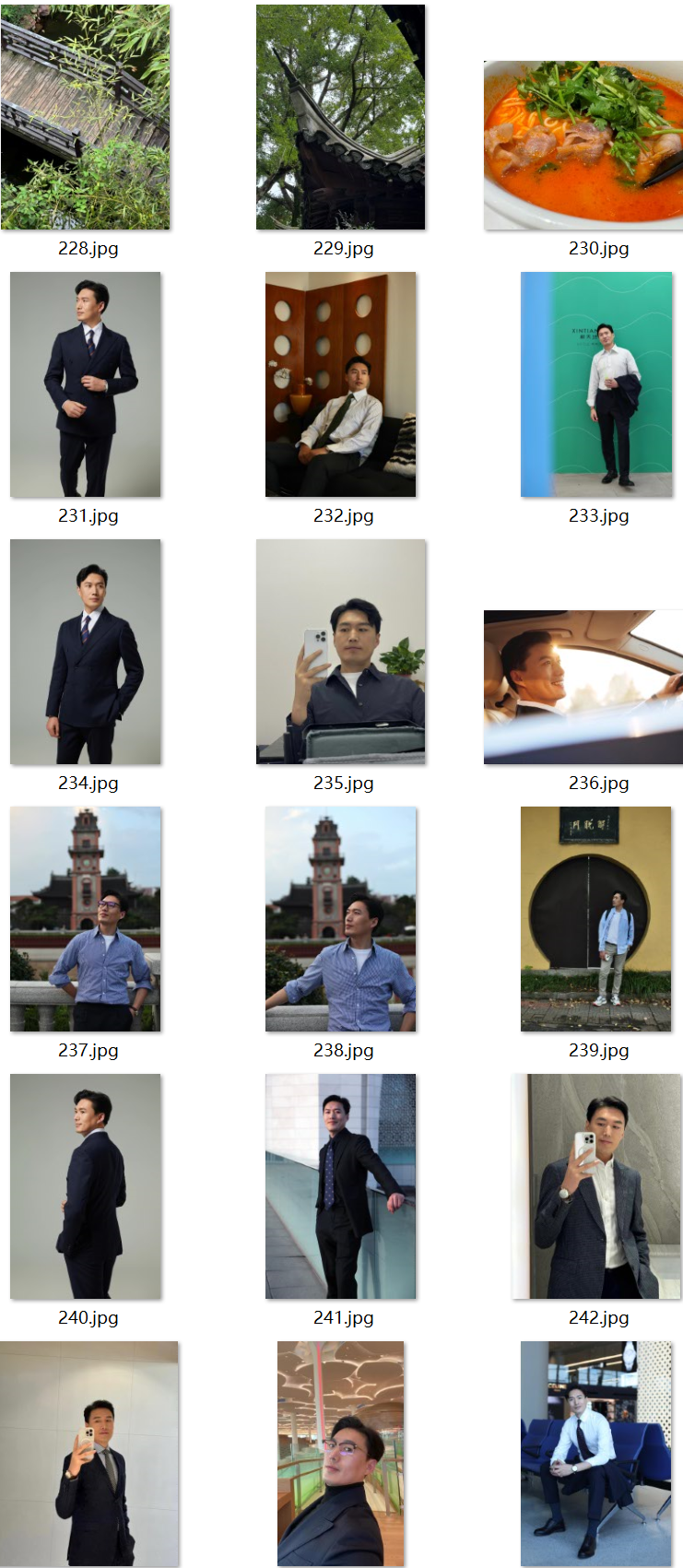View the 239.jpg thumbnail
The height and width of the screenshot is (1568, 683).
point(596,919)
